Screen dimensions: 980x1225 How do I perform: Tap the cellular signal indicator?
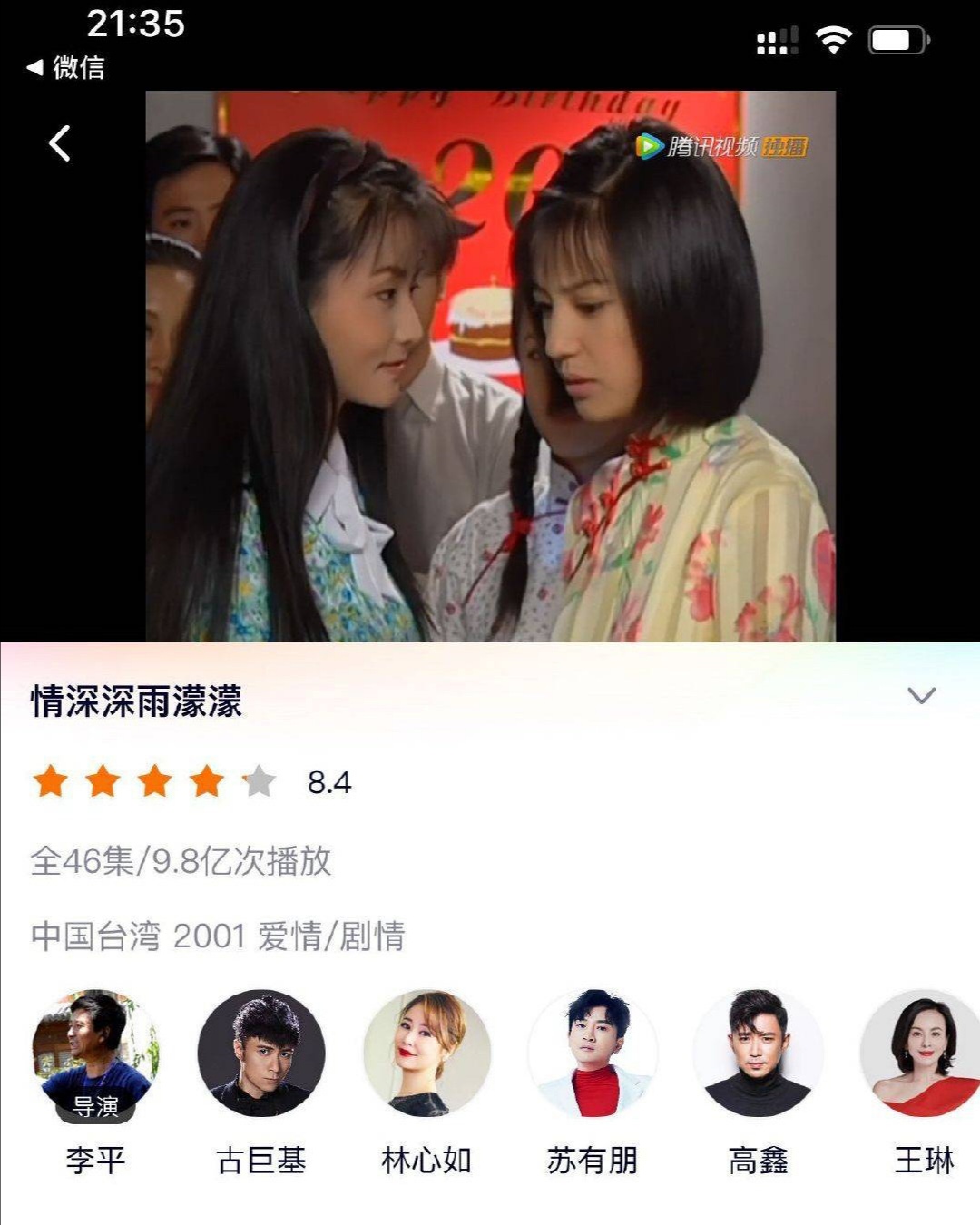pyautogui.click(x=778, y=38)
